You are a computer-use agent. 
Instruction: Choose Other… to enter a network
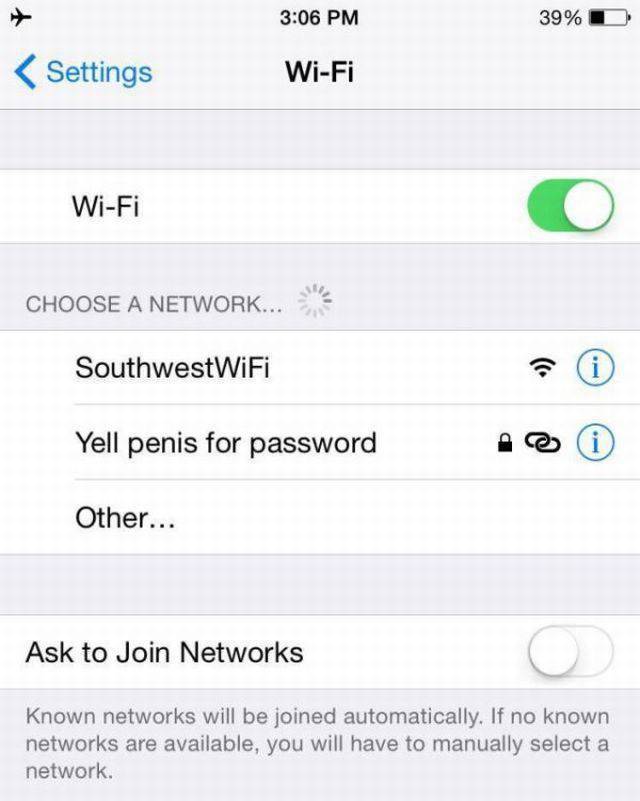125,517
